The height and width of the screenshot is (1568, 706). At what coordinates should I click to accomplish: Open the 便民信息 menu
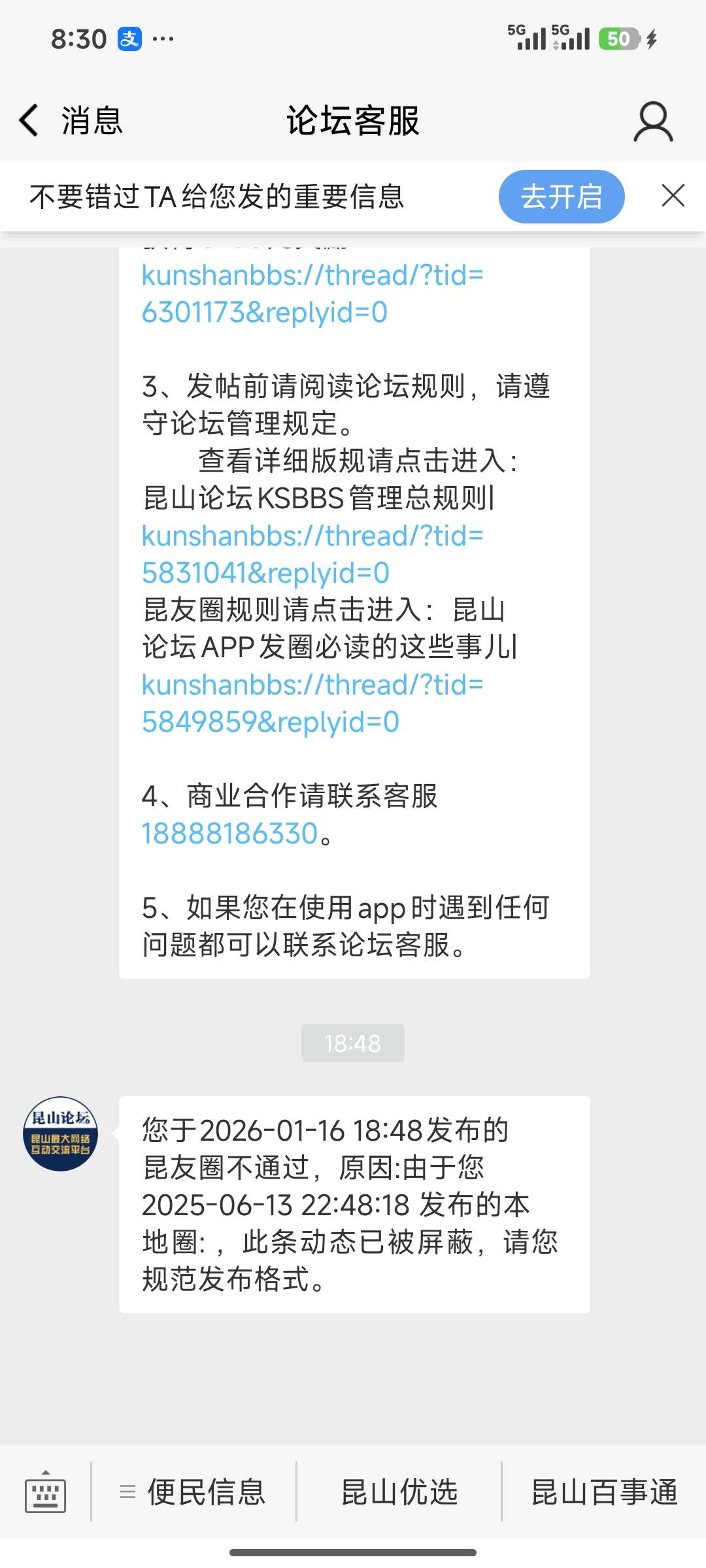tap(194, 1492)
